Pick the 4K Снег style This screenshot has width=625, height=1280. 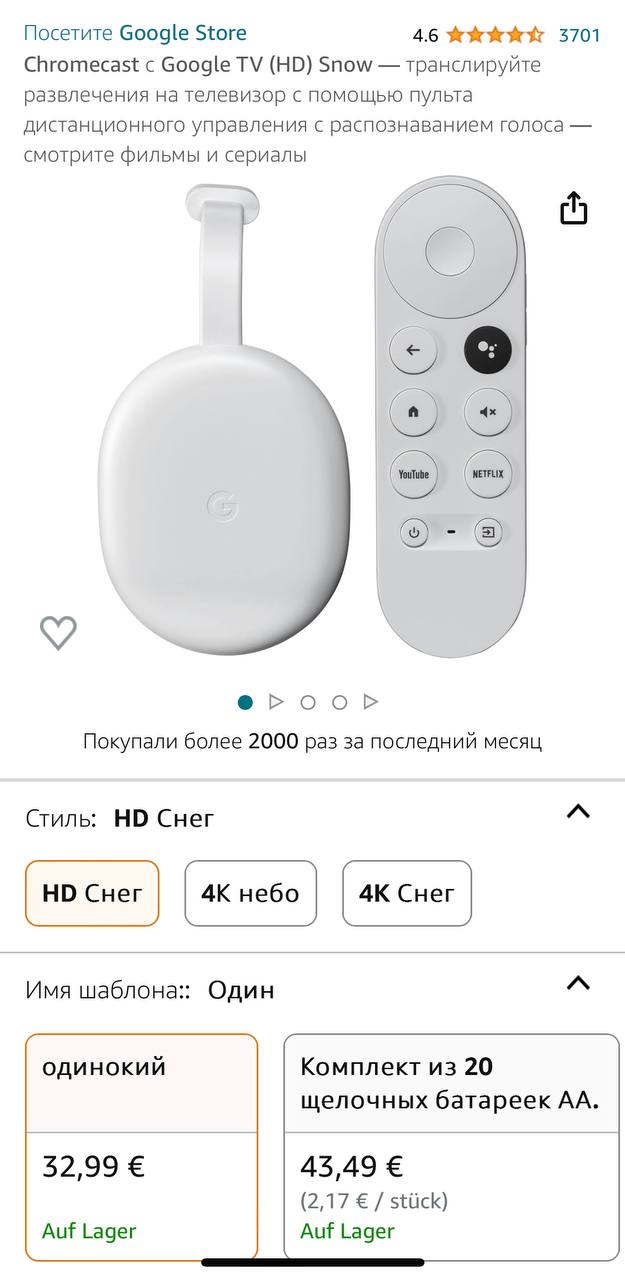pyautogui.click(x=406, y=893)
